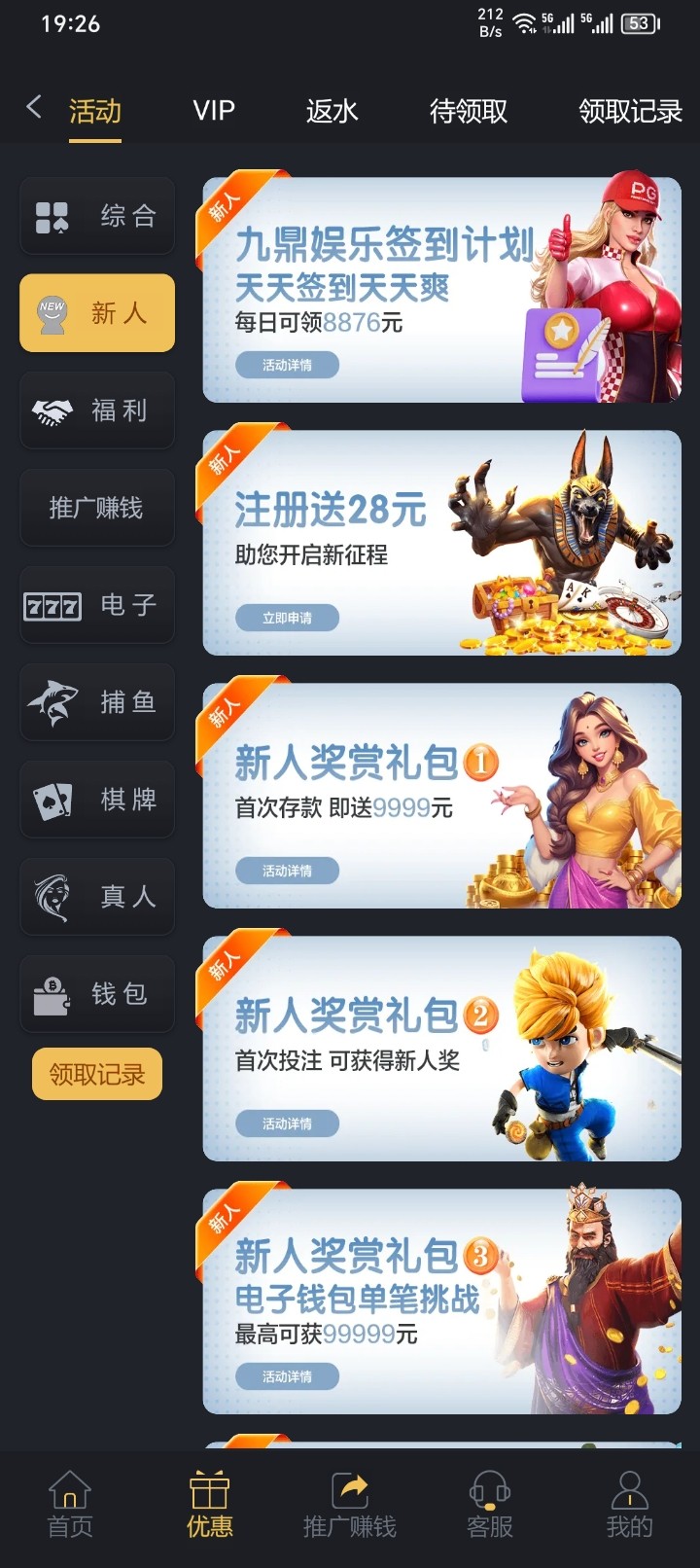Tap 立即申请 on 注册送28元 banner
This screenshot has height=1568, width=700.
coord(288,618)
